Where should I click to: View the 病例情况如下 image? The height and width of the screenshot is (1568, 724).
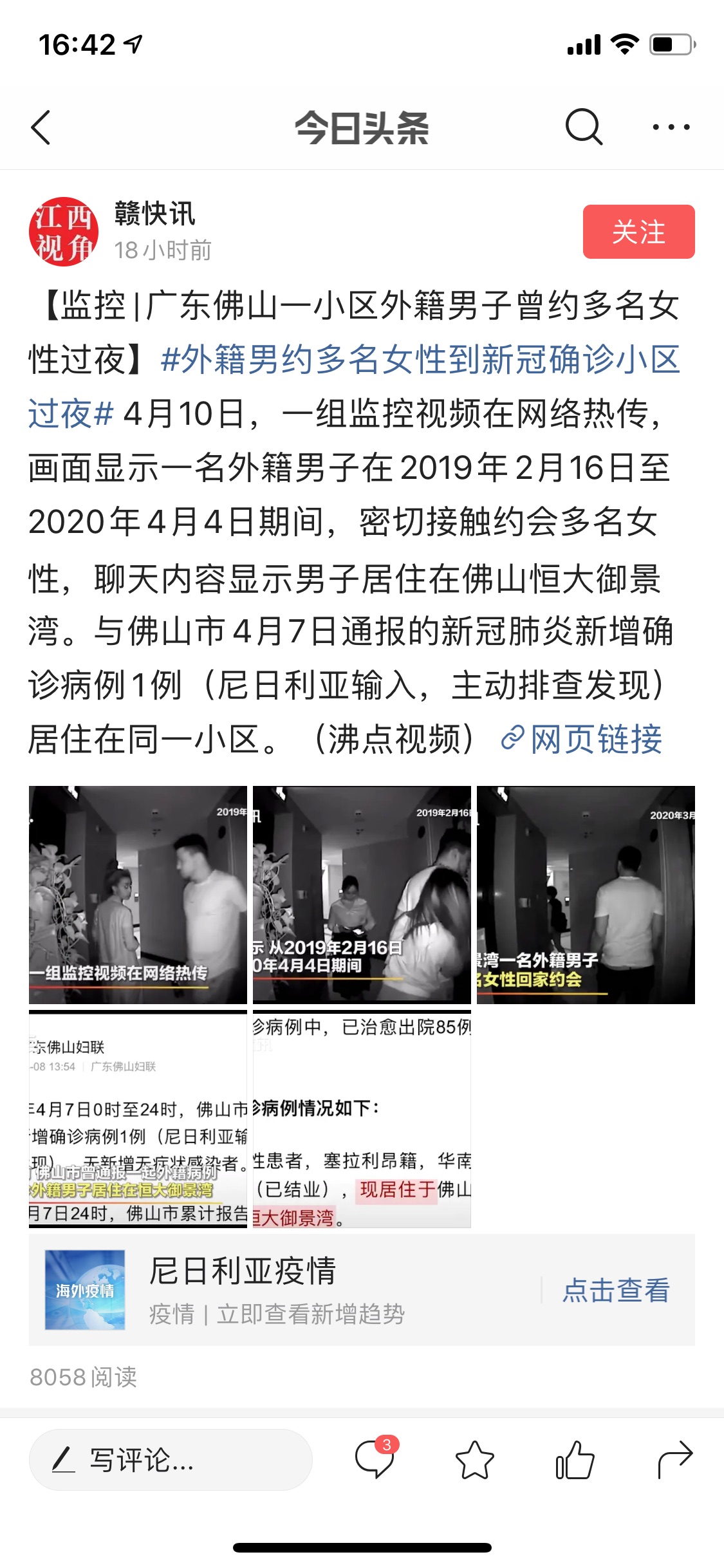(362, 1119)
